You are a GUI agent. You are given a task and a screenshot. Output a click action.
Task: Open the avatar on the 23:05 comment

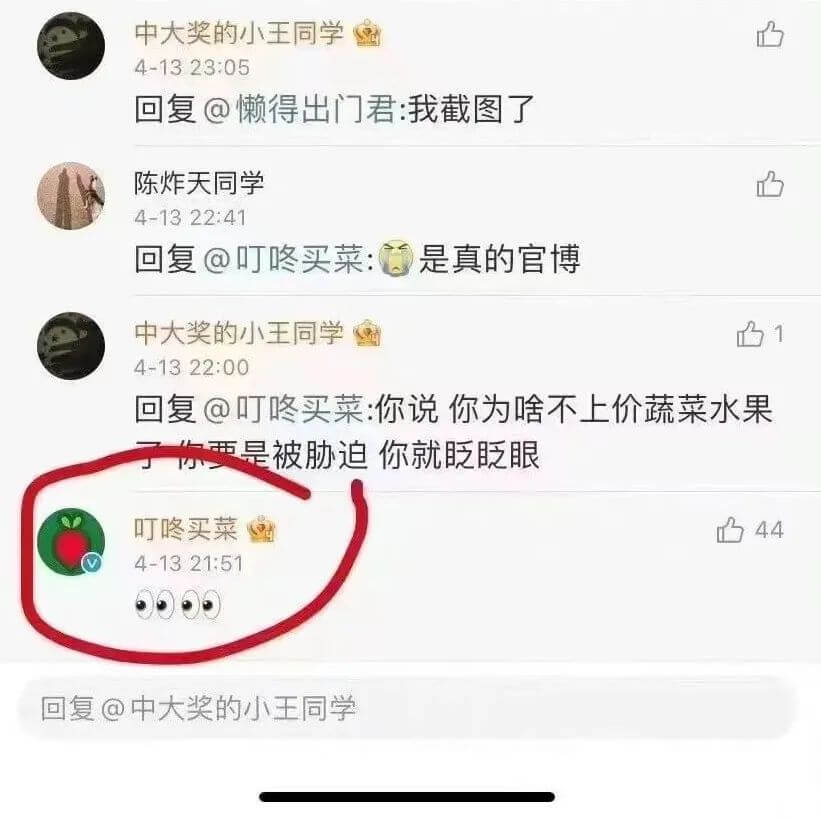[71, 46]
